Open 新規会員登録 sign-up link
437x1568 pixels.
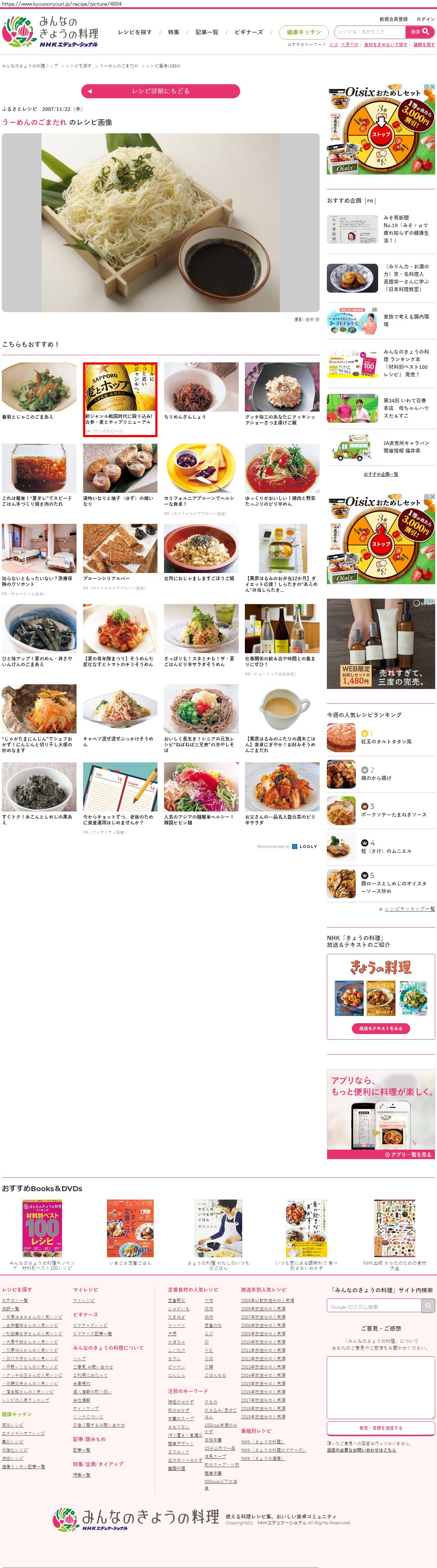(x=393, y=19)
